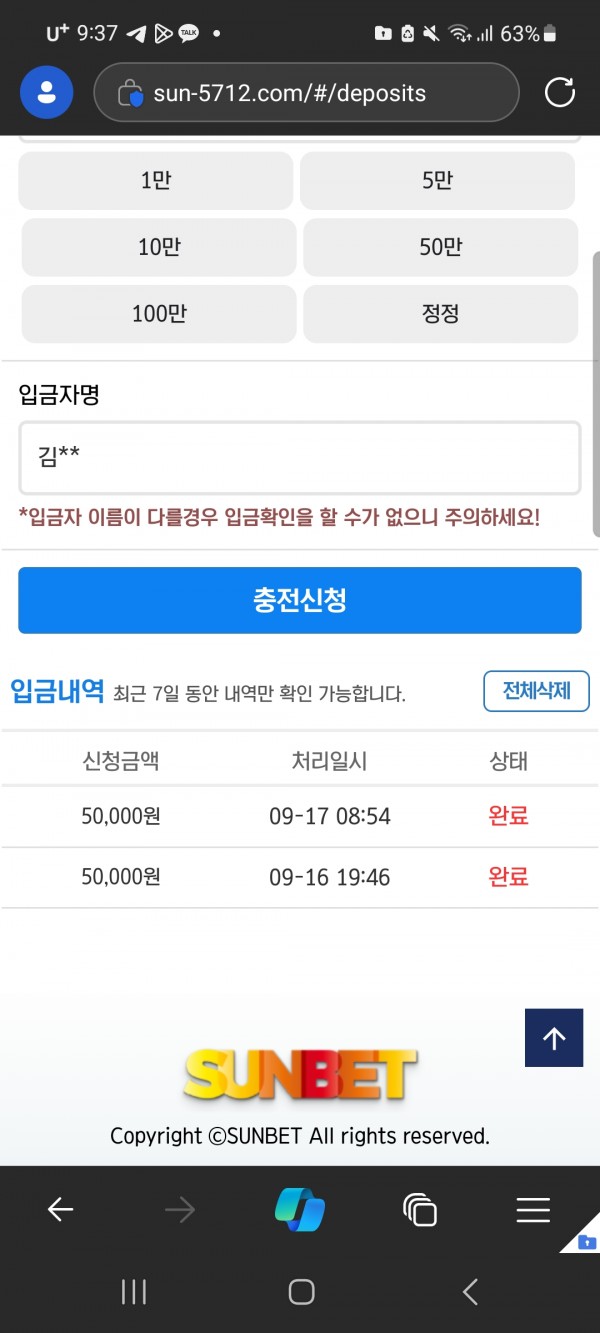Image resolution: width=600 pixels, height=1333 pixels.
Task: Go back in the browser toolbar
Action: 61,1210
